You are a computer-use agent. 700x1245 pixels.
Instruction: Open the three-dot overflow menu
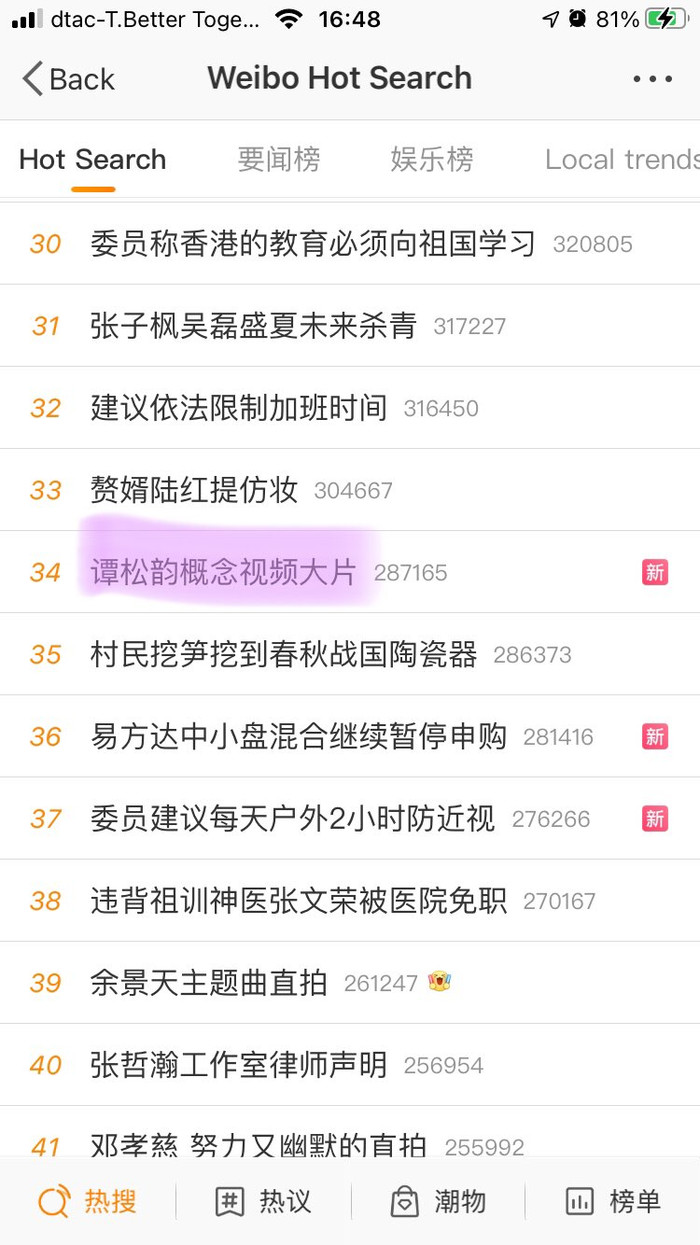[652, 79]
